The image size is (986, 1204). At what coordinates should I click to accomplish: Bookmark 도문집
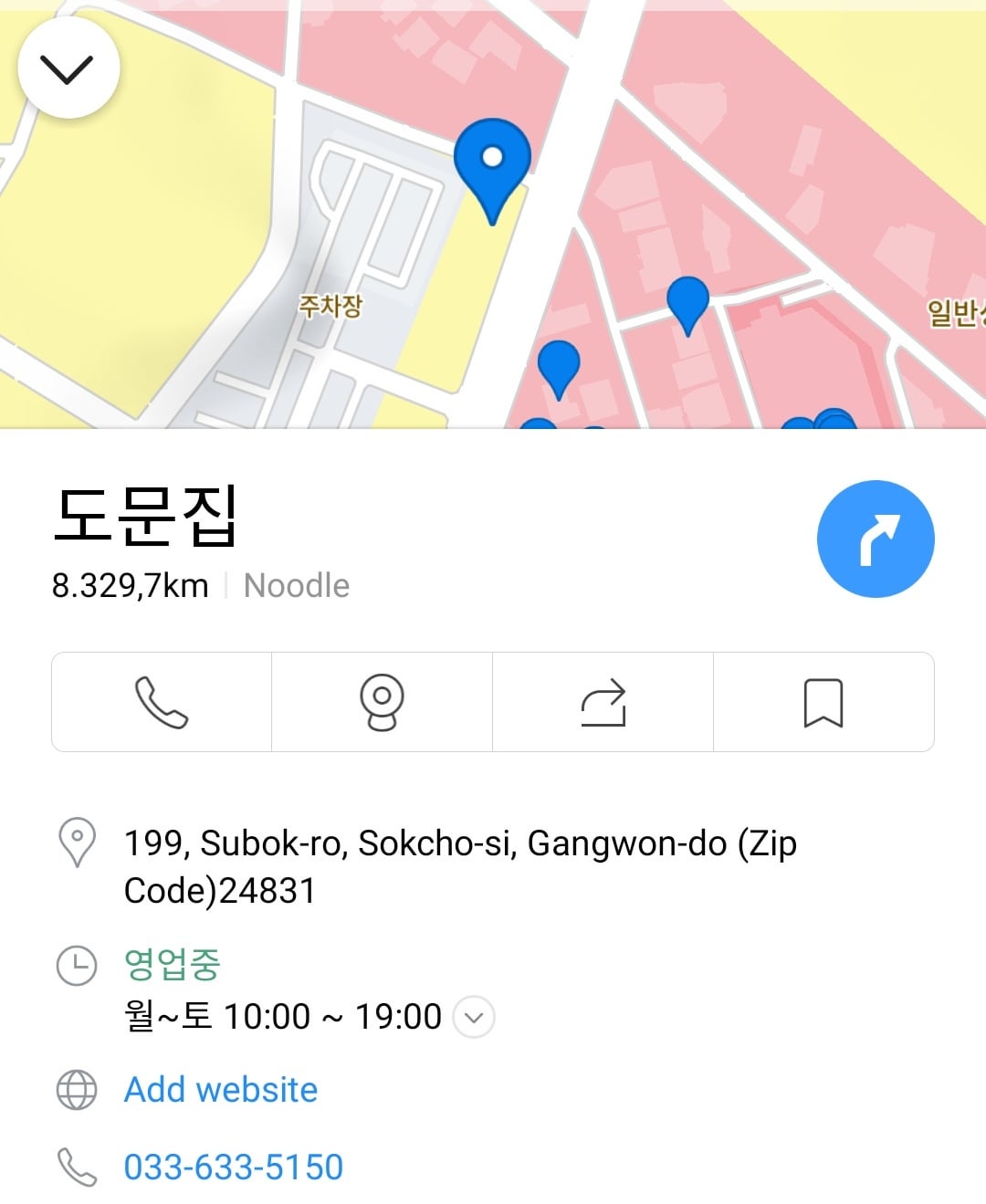point(823,702)
